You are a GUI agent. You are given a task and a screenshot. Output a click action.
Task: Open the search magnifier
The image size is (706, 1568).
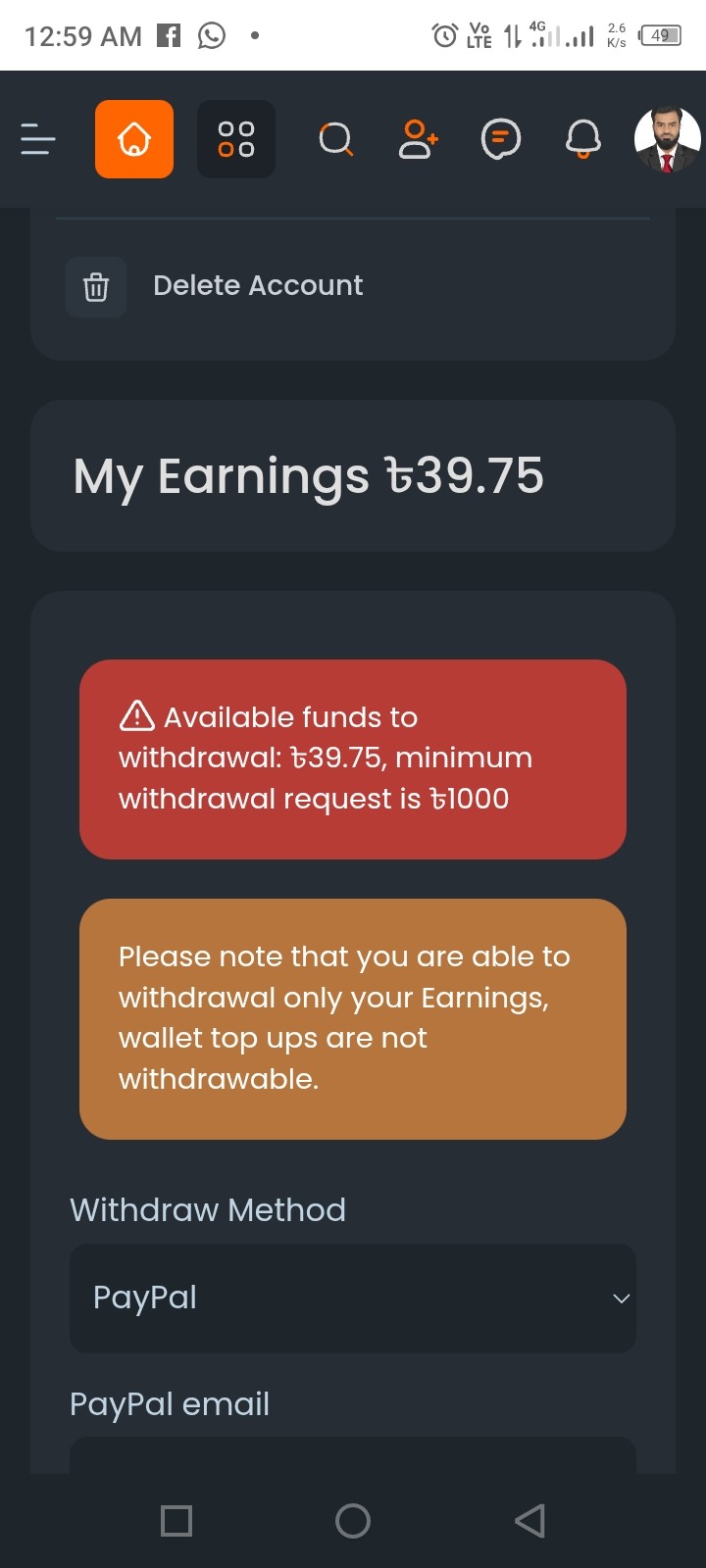(335, 139)
